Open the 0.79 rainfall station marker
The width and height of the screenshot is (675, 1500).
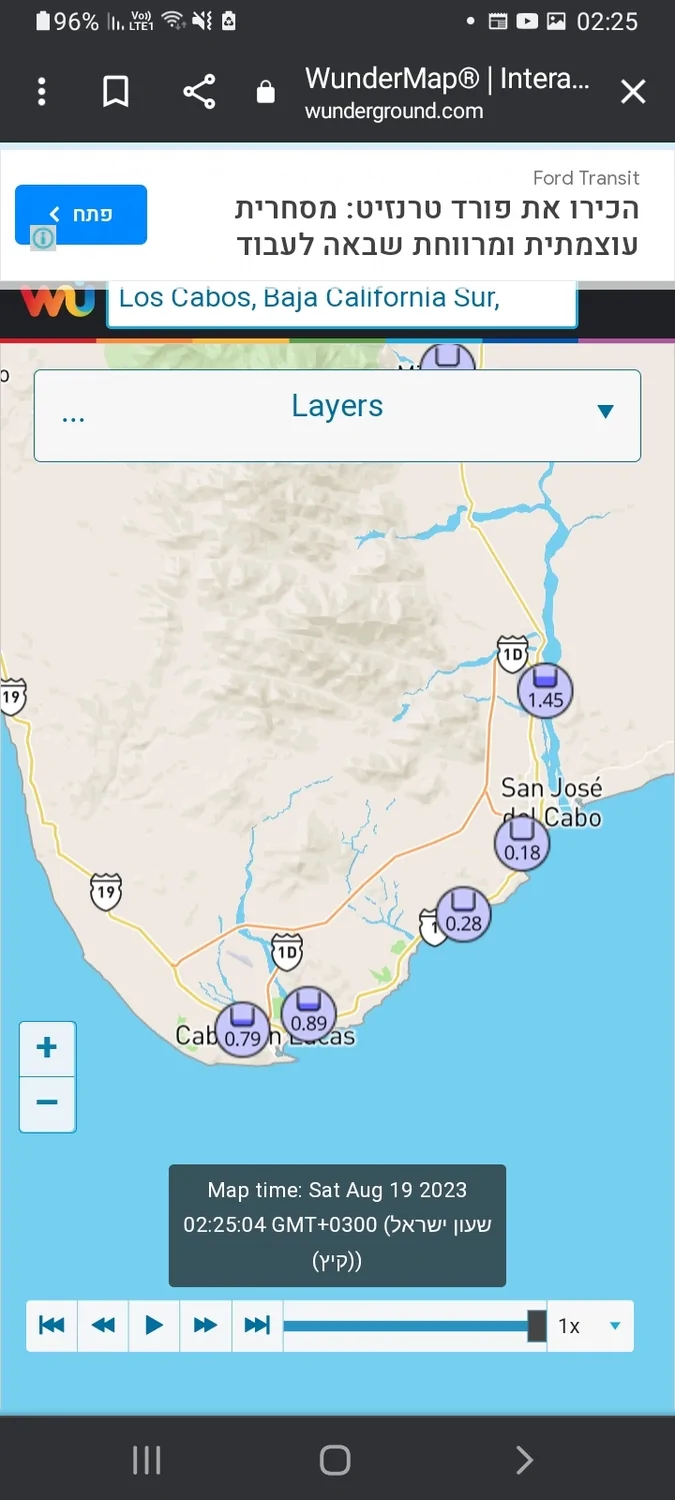pyautogui.click(x=242, y=1030)
